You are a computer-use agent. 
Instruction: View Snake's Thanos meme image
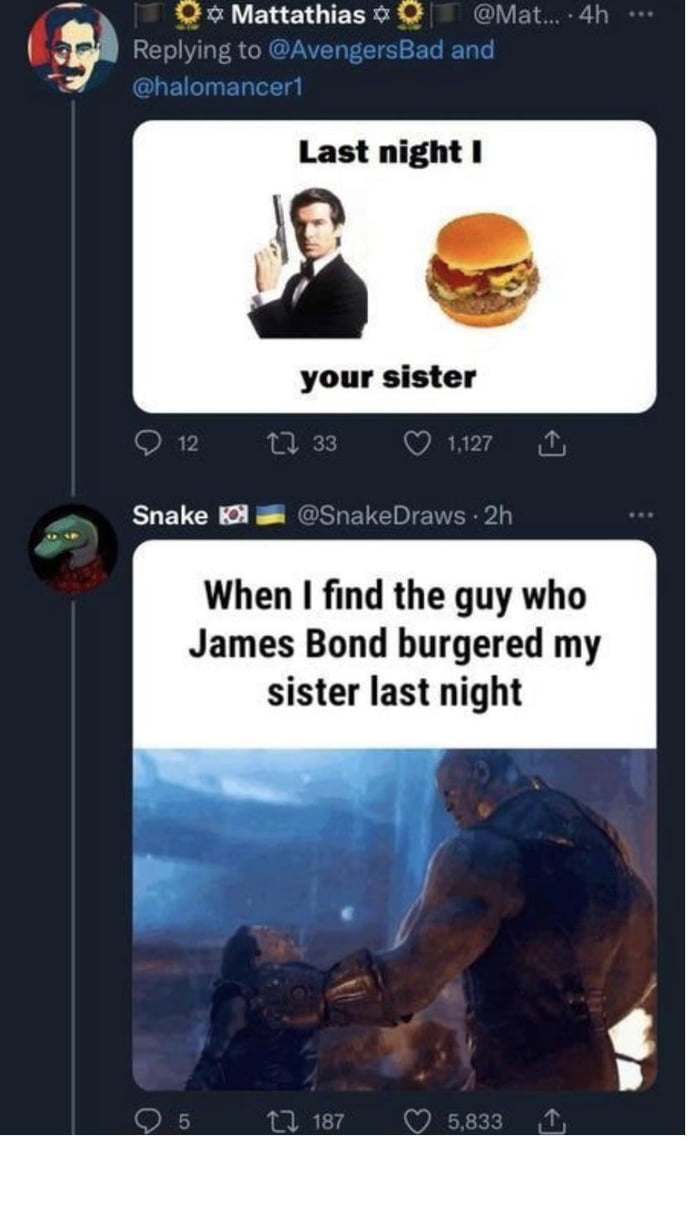tap(395, 815)
